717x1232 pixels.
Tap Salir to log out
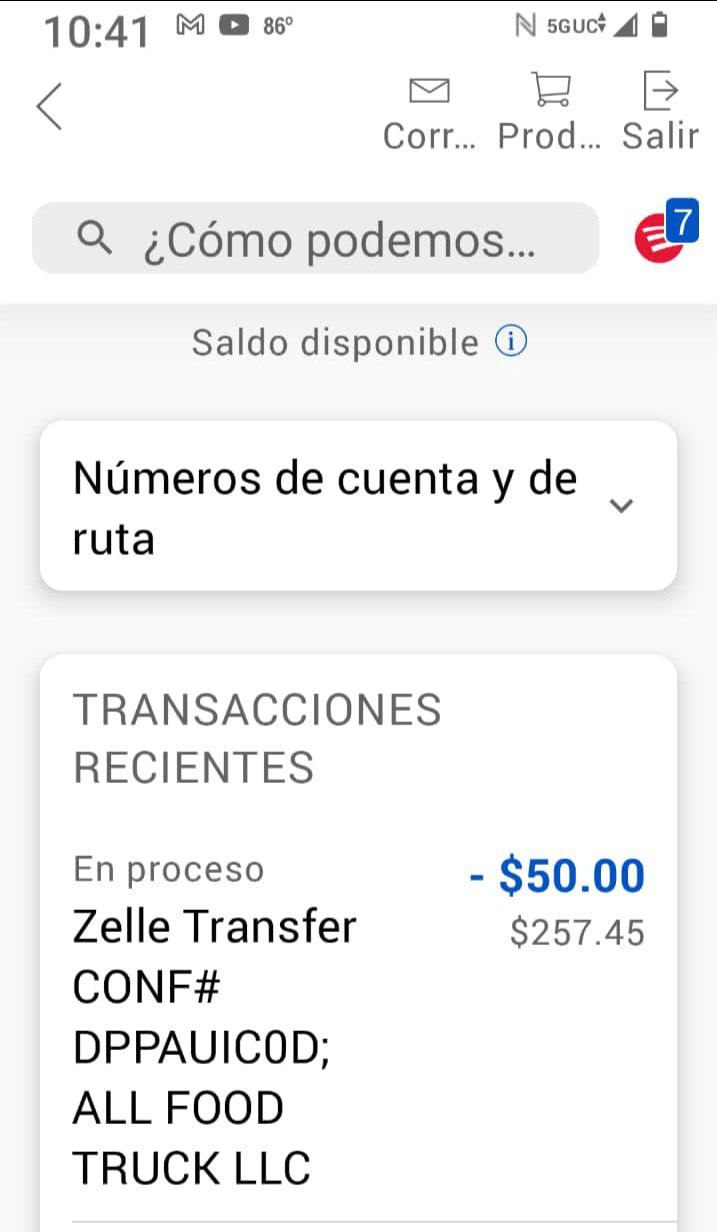660,110
